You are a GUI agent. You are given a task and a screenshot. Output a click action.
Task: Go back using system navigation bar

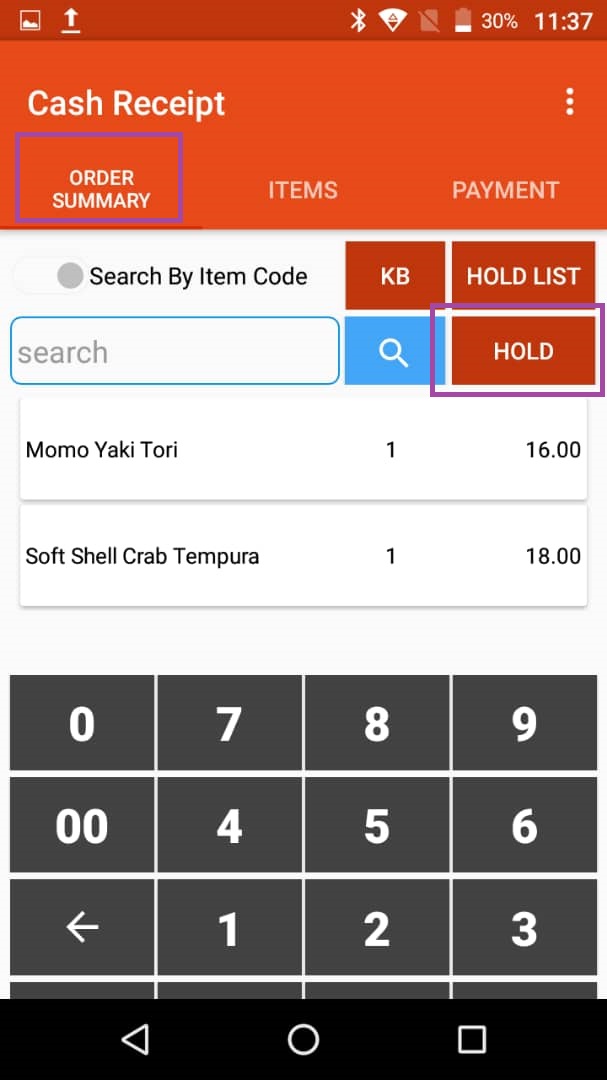point(135,1039)
